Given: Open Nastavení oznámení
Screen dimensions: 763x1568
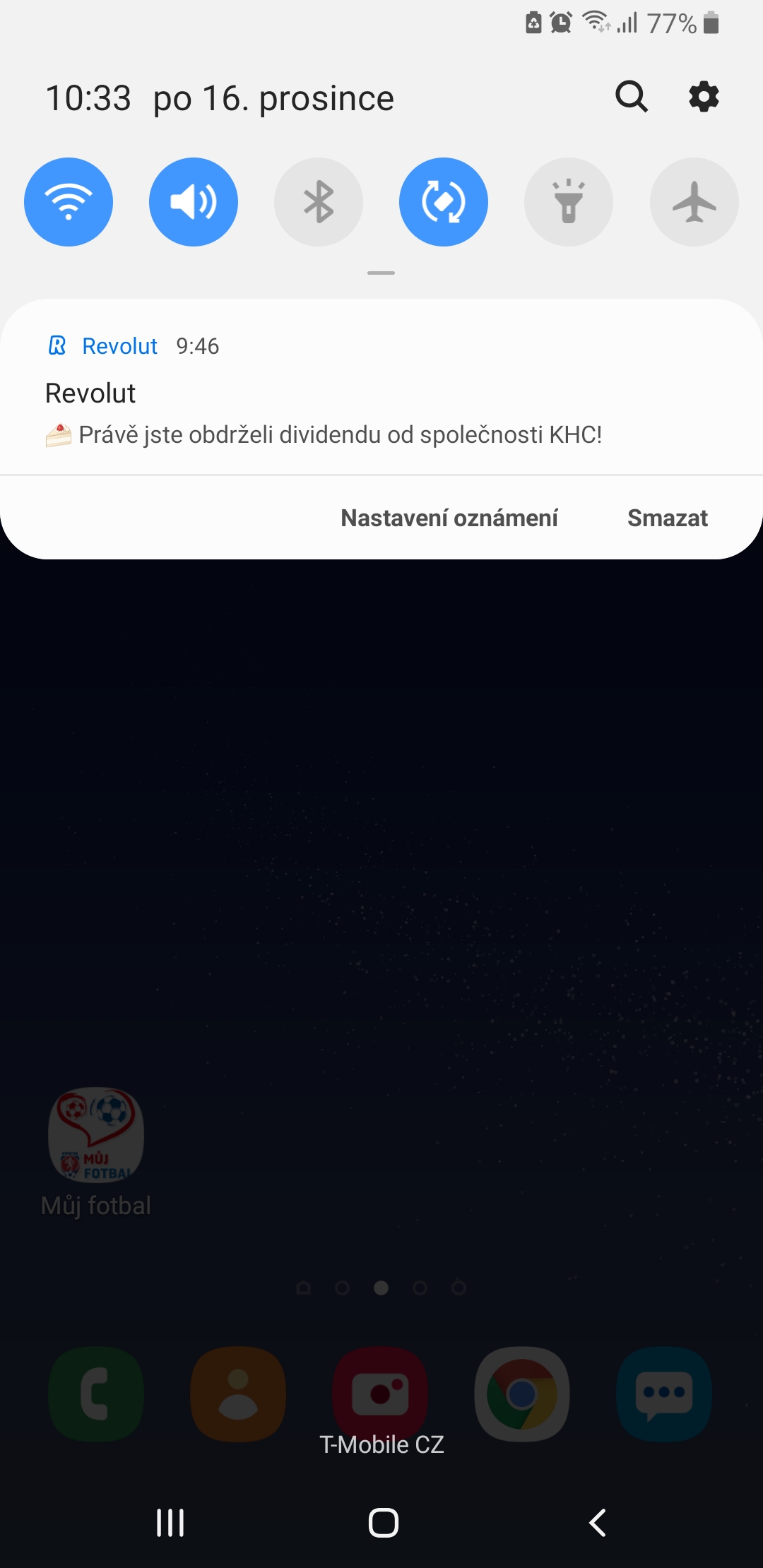Looking at the screenshot, I should click(449, 518).
